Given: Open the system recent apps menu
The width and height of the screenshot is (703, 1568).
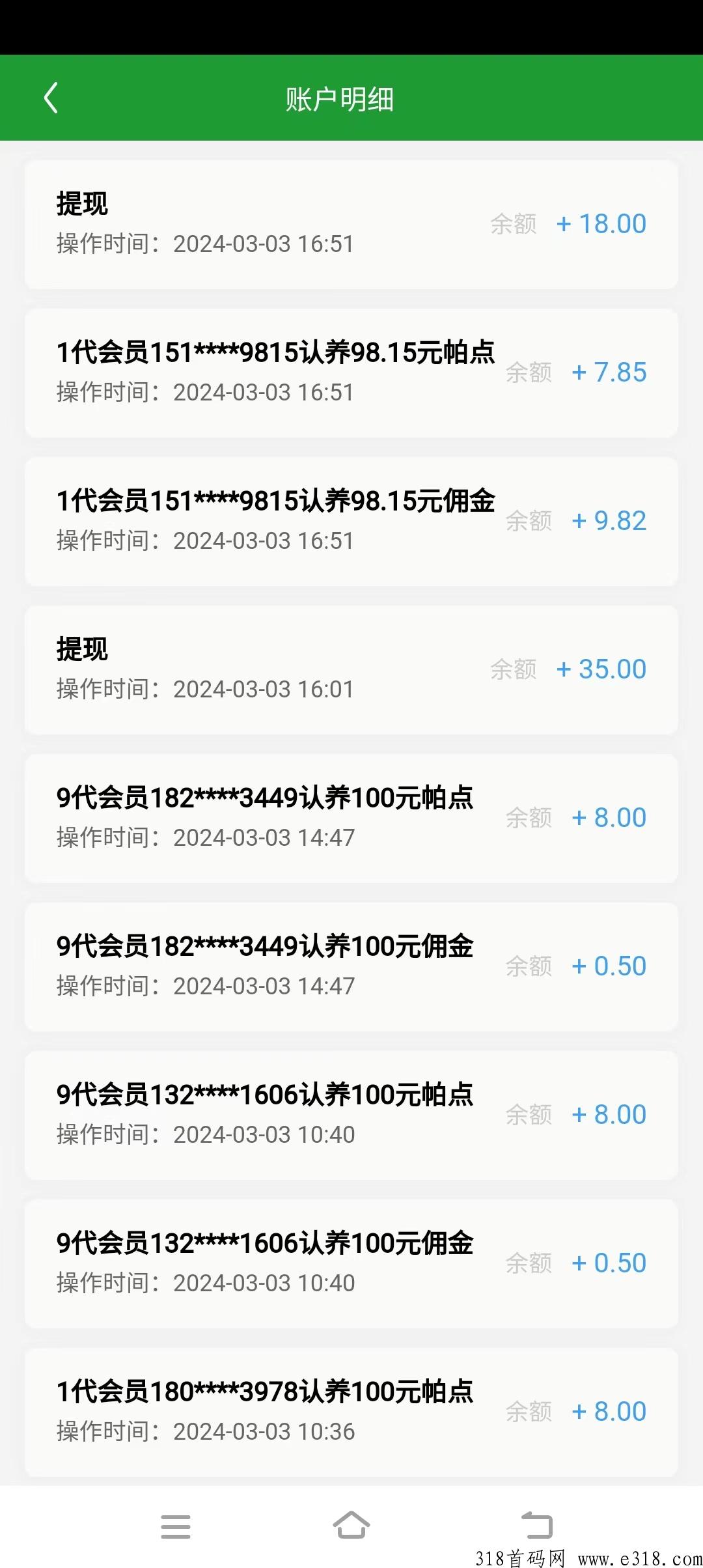Looking at the screenshot, I should coord(176,1526).
